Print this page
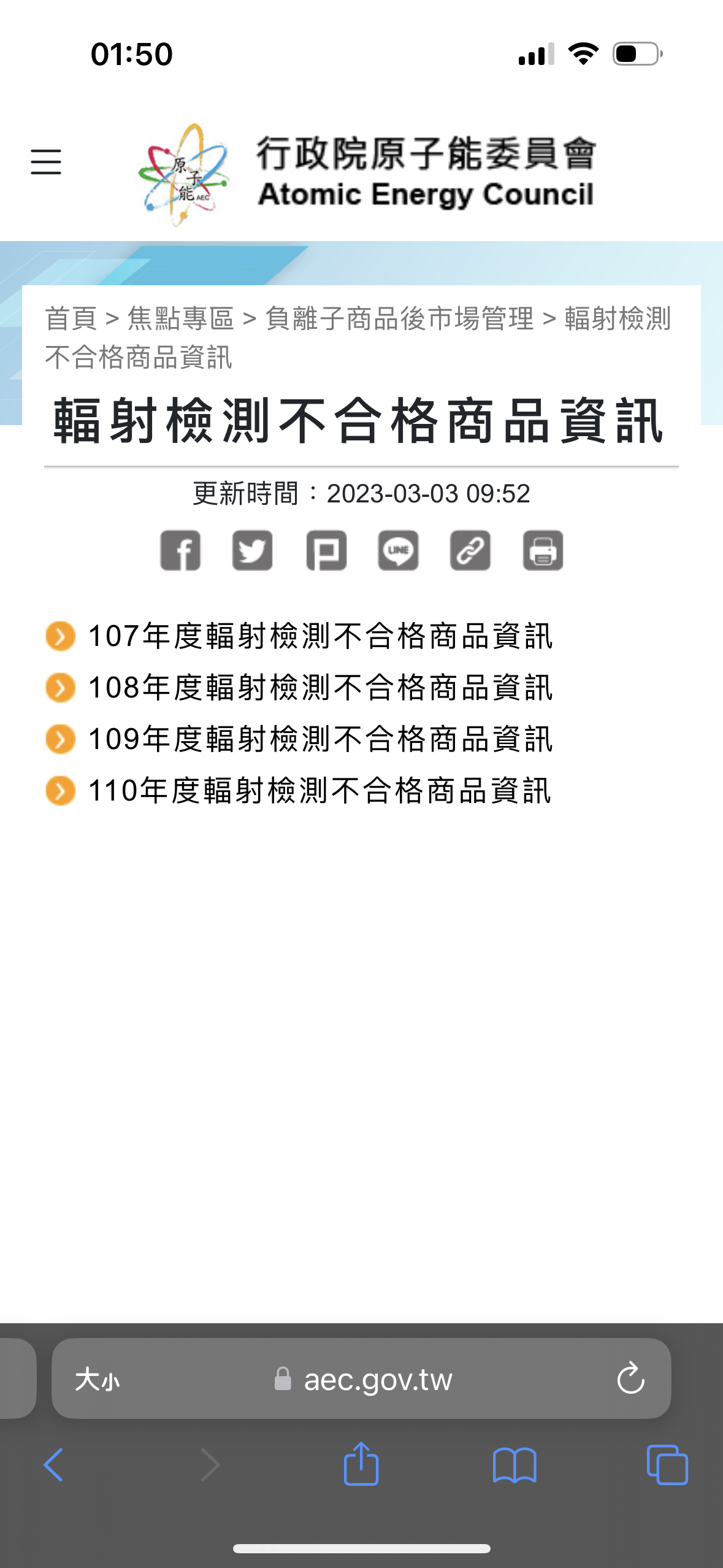Image resolution: width=723 pixels, height=1568 pixels. [x=543, y=550]
